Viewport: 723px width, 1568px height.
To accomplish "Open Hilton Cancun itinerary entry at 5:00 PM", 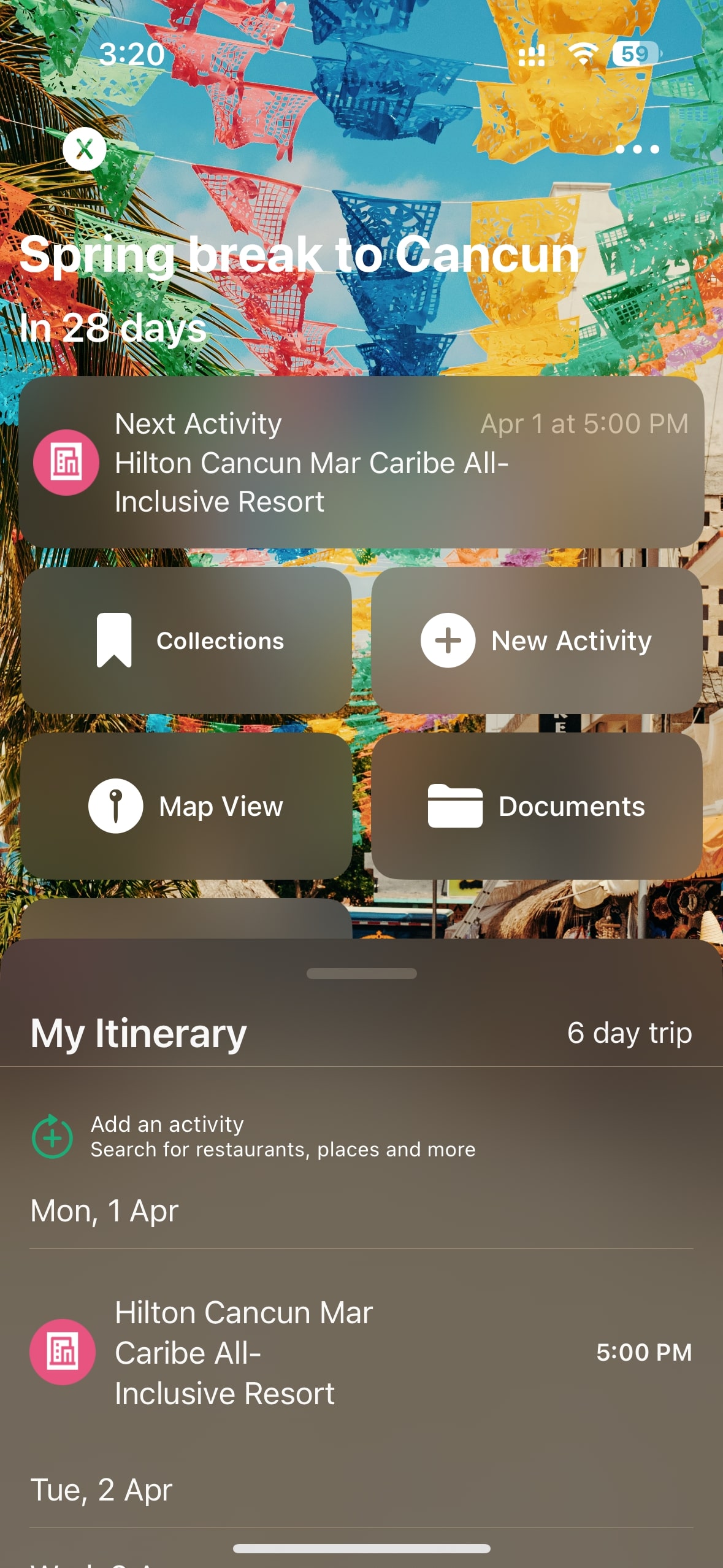I will click(361, 1352).
